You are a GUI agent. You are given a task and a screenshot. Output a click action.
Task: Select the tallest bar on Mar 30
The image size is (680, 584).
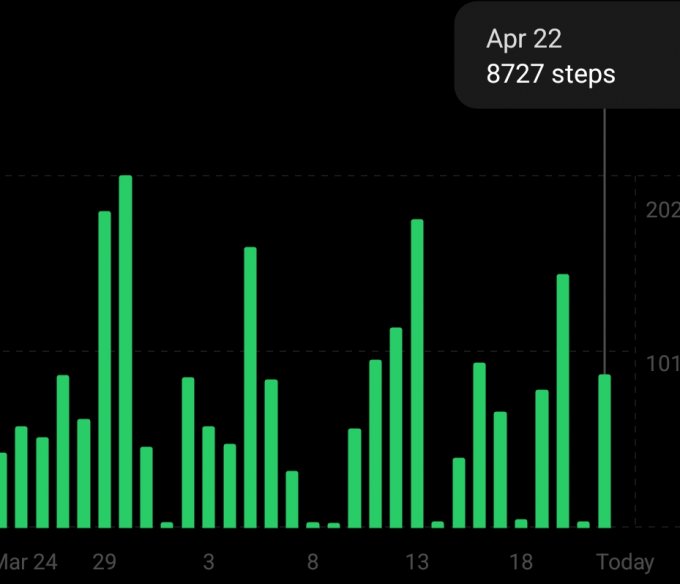click(x=125, y=350)
